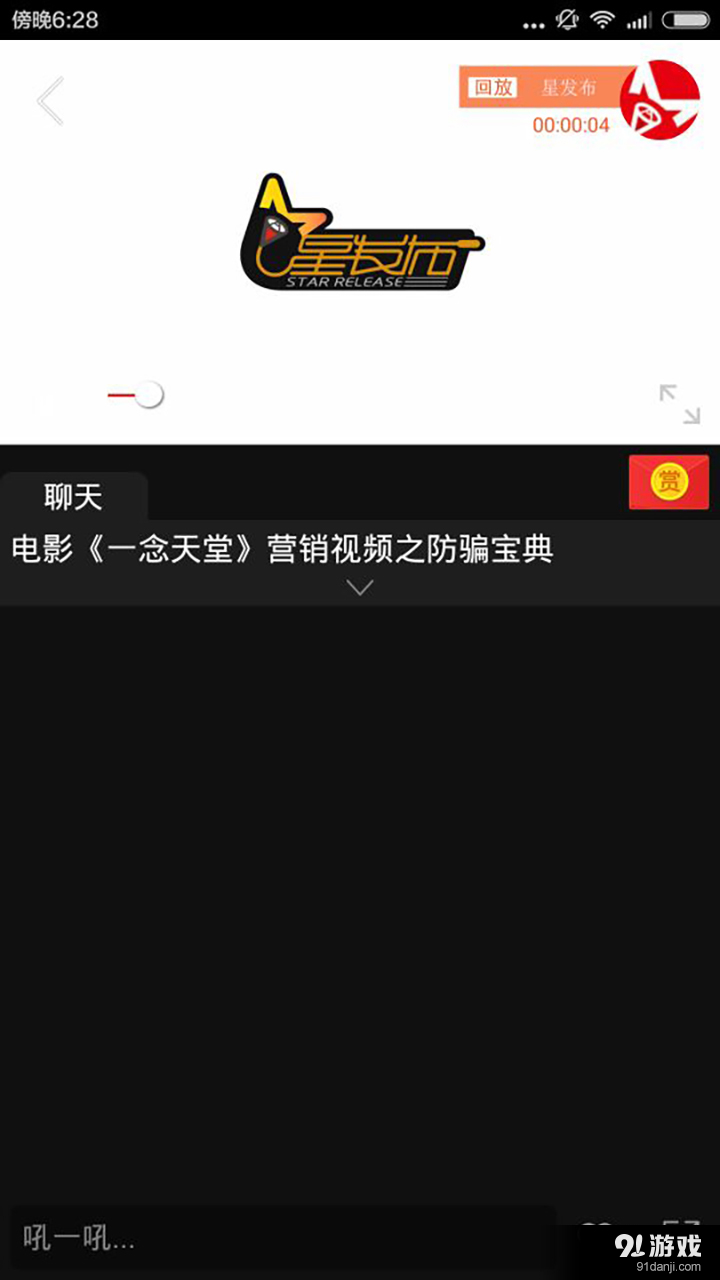Screen dimensions: 720x1280
Task: Open the red 赏 reward envelope
Action: pyautogui.click(x=668, y=482)
